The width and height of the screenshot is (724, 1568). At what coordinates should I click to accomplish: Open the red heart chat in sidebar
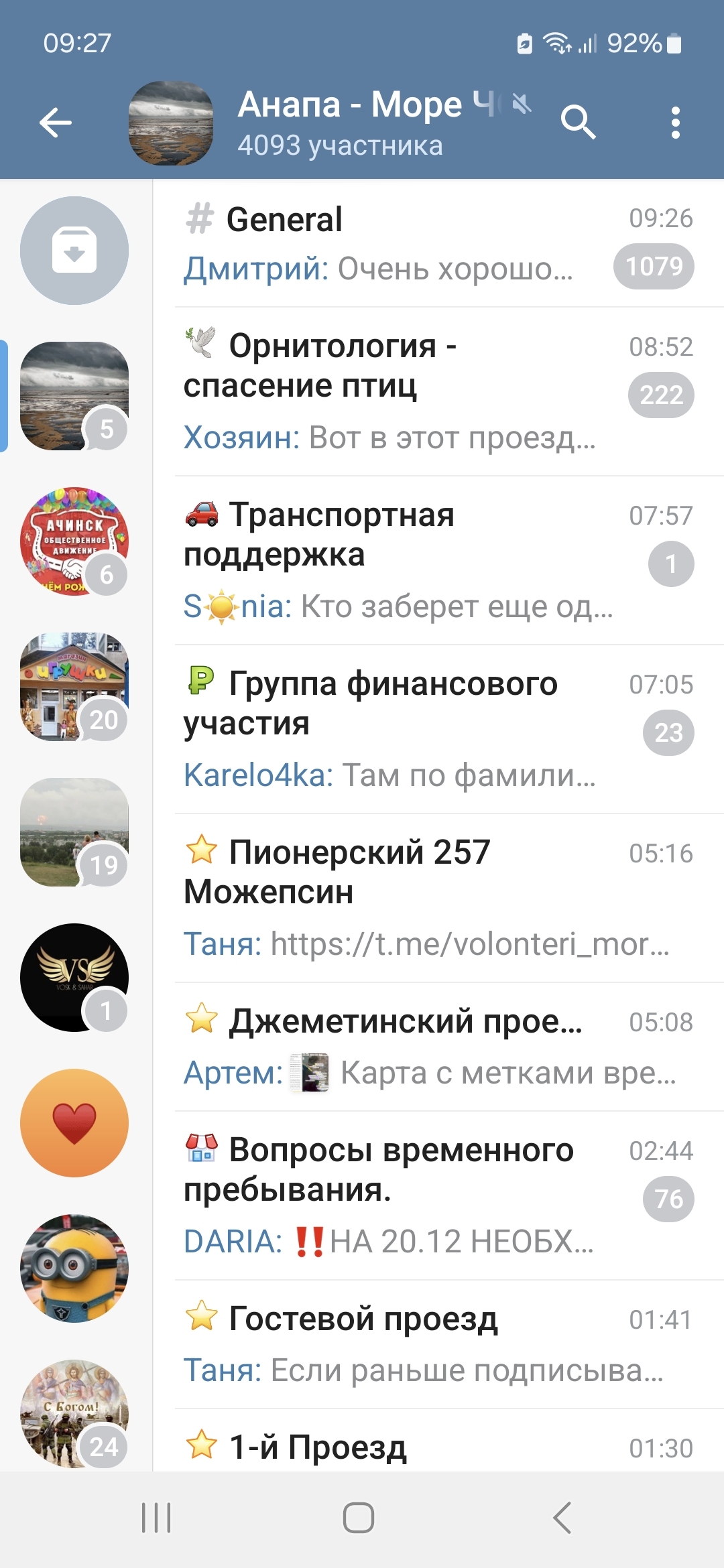74,1123
